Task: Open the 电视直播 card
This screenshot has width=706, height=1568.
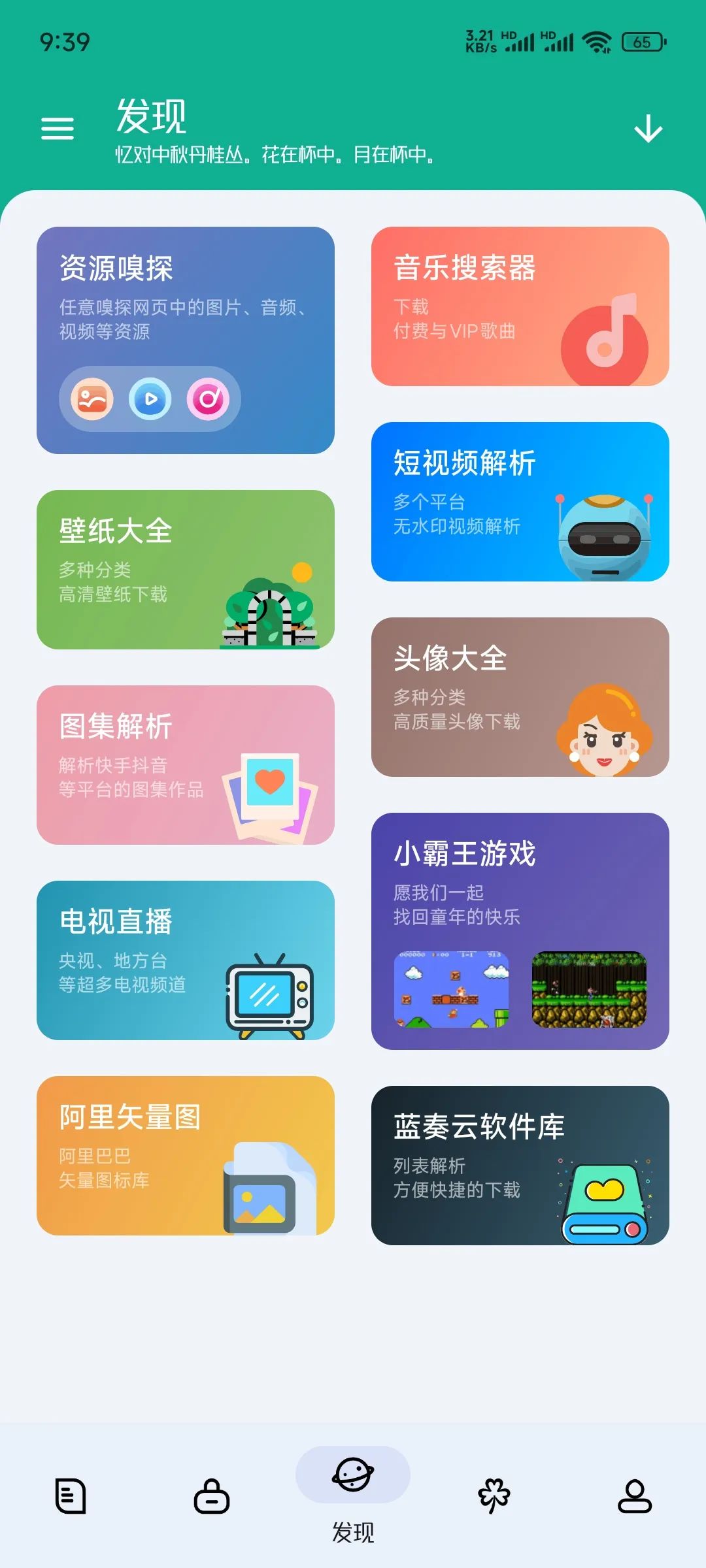Action: 186,960
